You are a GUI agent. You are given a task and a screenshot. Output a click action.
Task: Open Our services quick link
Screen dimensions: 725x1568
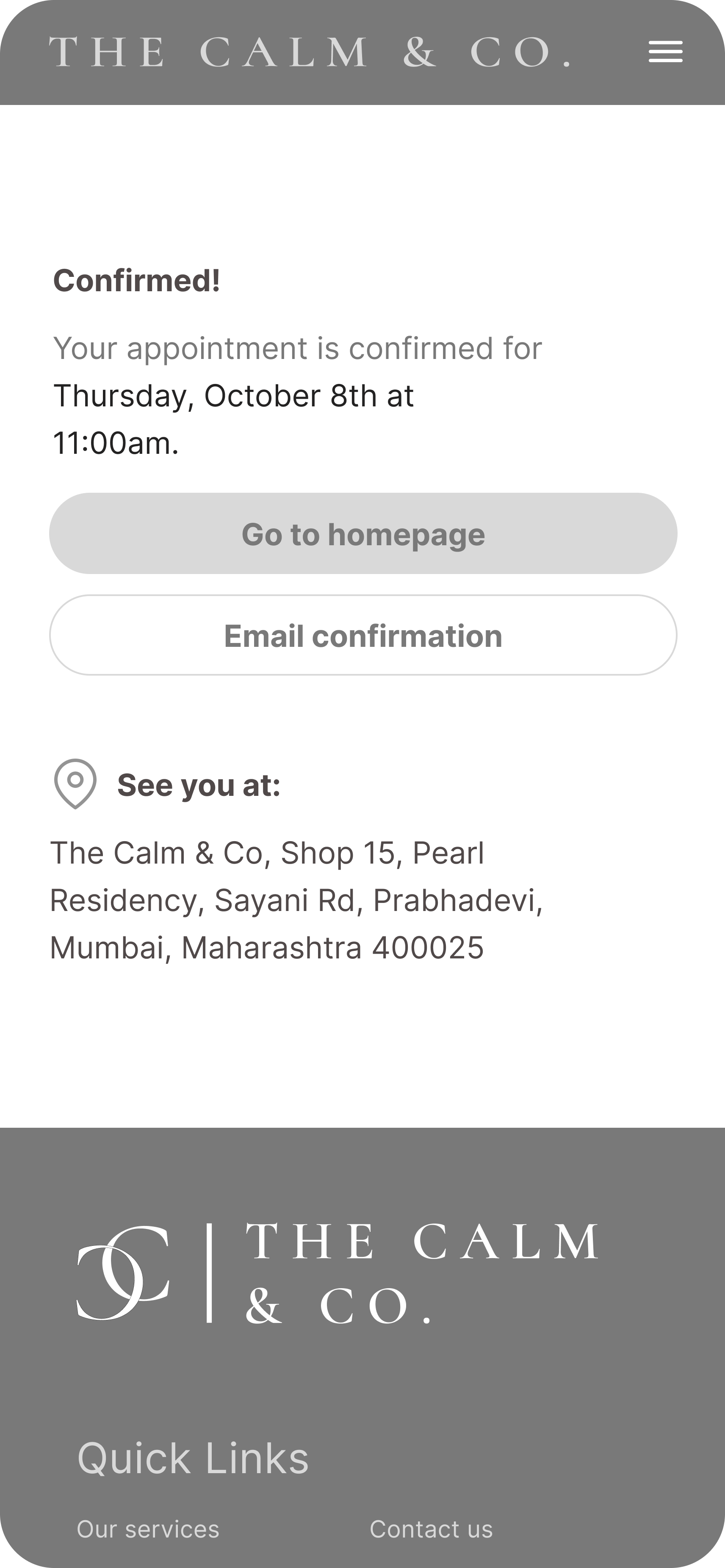pyautogui.click(x=148, y=1529)
